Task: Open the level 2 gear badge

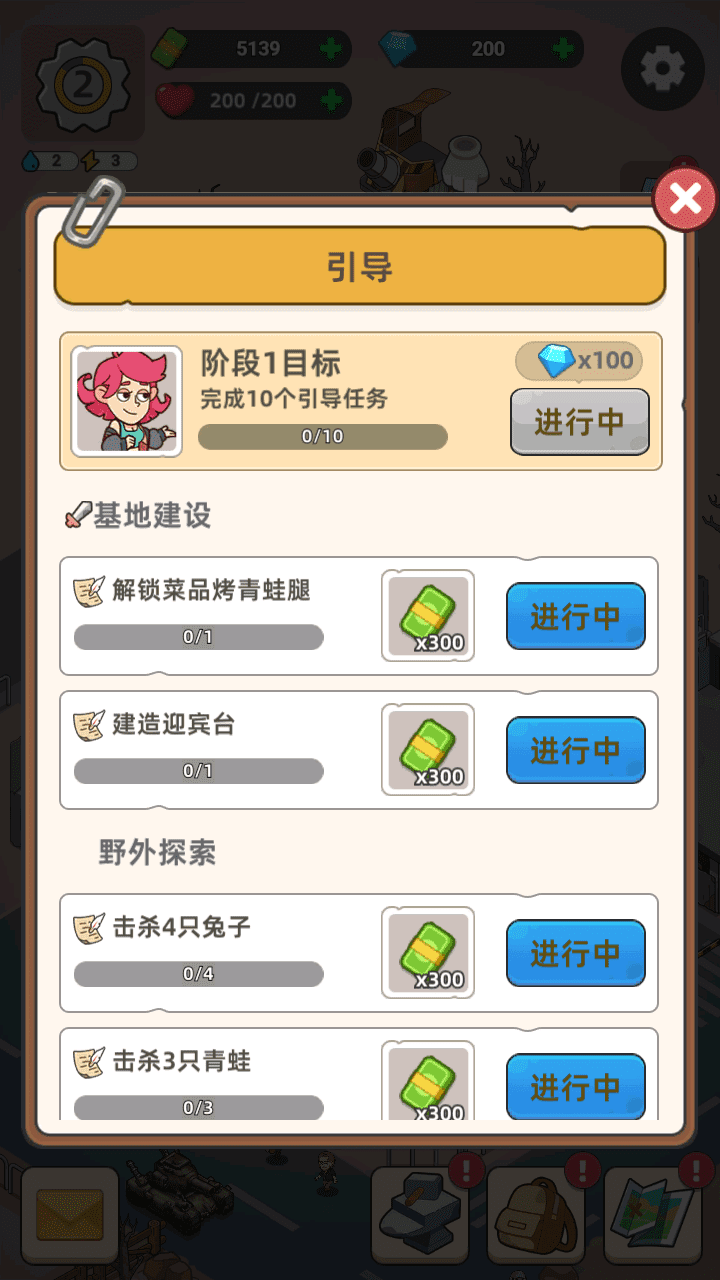Action: point(84,86)
